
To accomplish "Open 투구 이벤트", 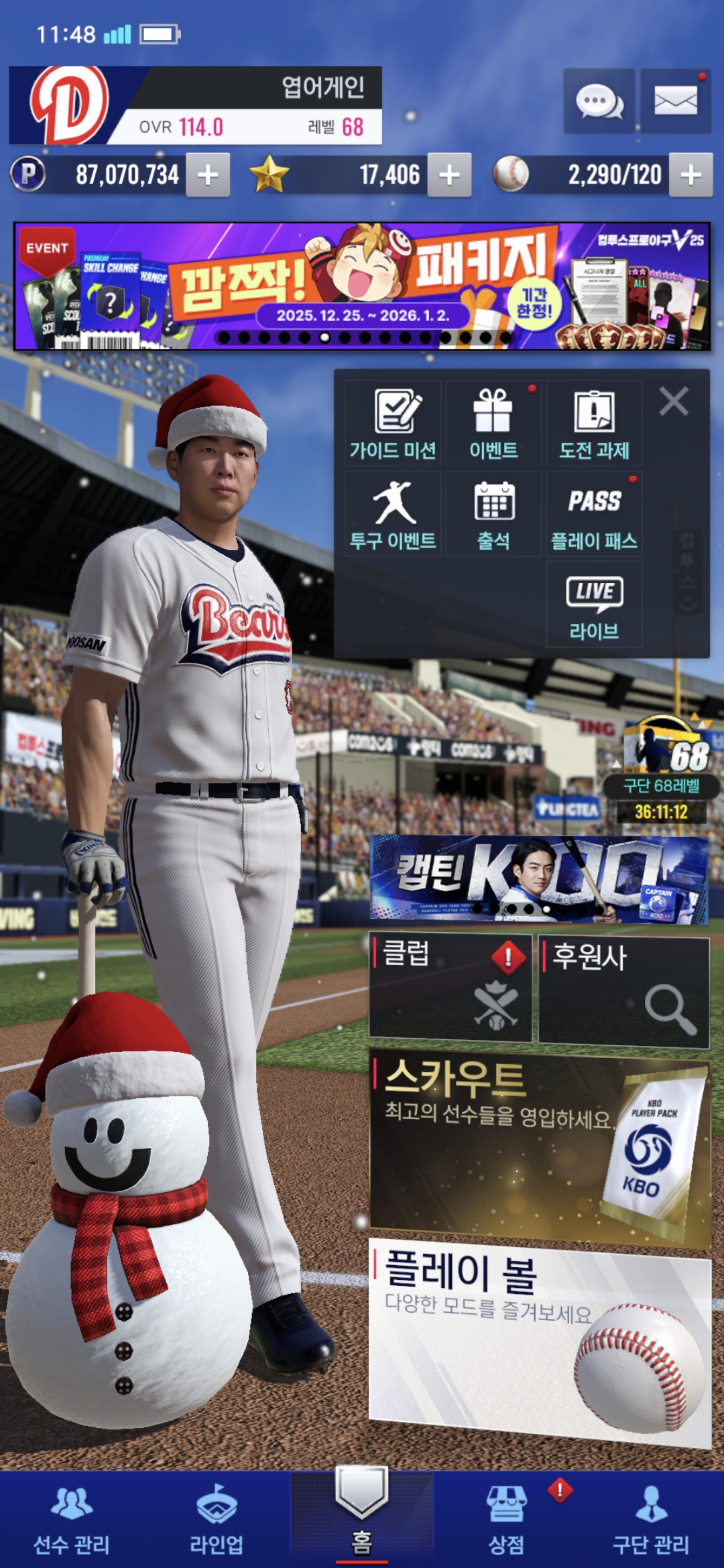I will [x=394, y=514].
